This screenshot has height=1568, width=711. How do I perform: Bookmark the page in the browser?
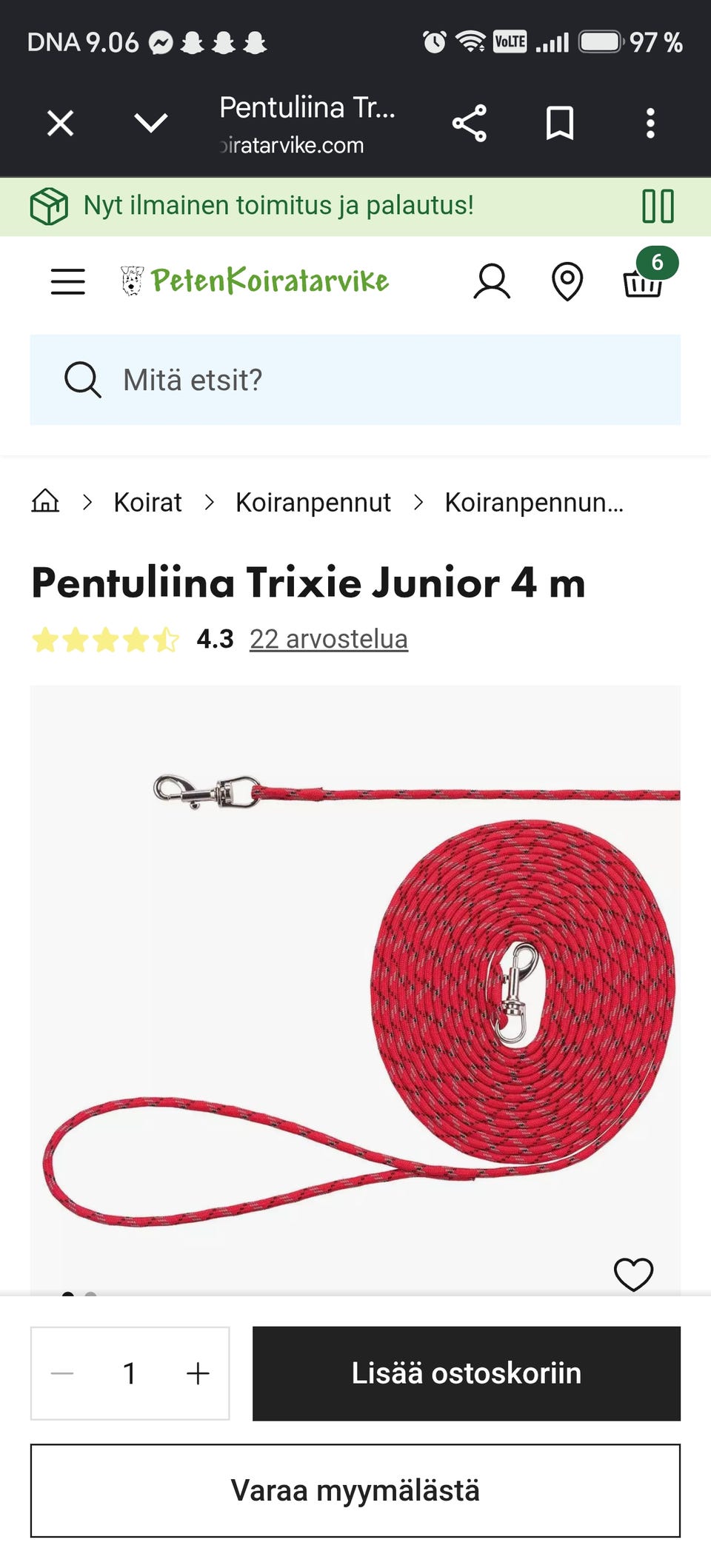coord(560,123)
